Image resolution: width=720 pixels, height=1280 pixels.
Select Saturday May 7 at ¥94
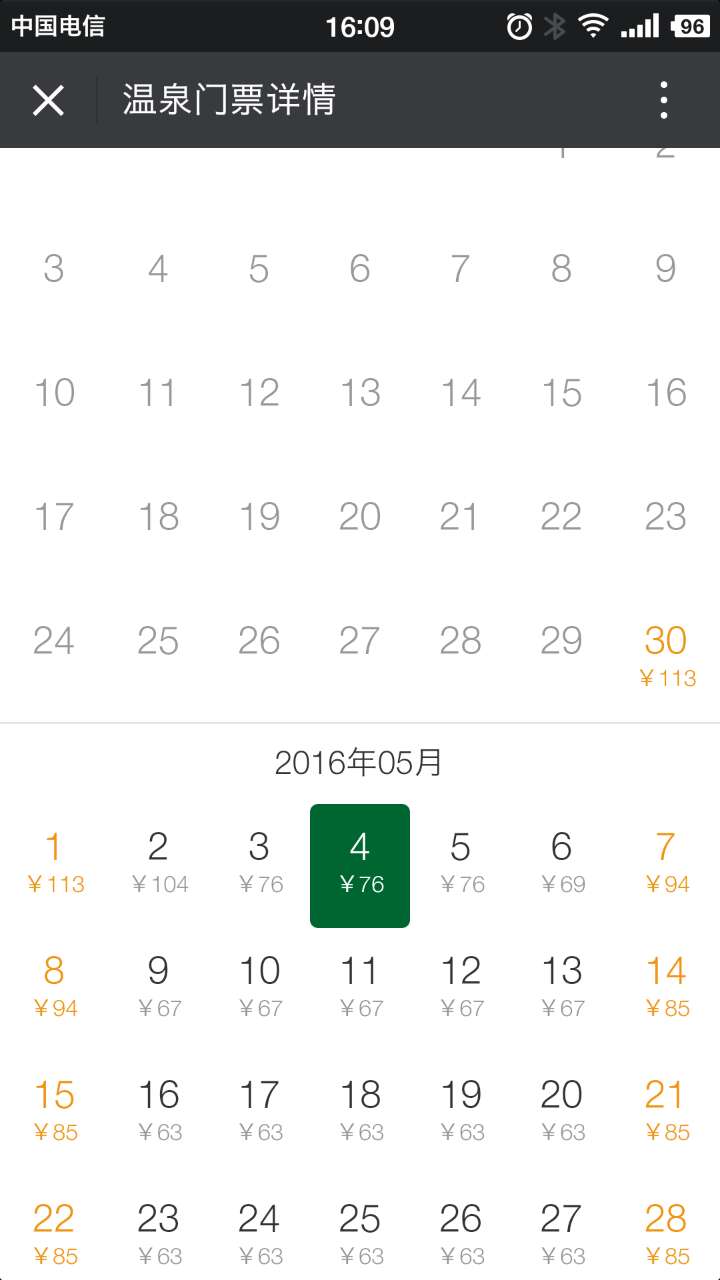coord(666,864)
